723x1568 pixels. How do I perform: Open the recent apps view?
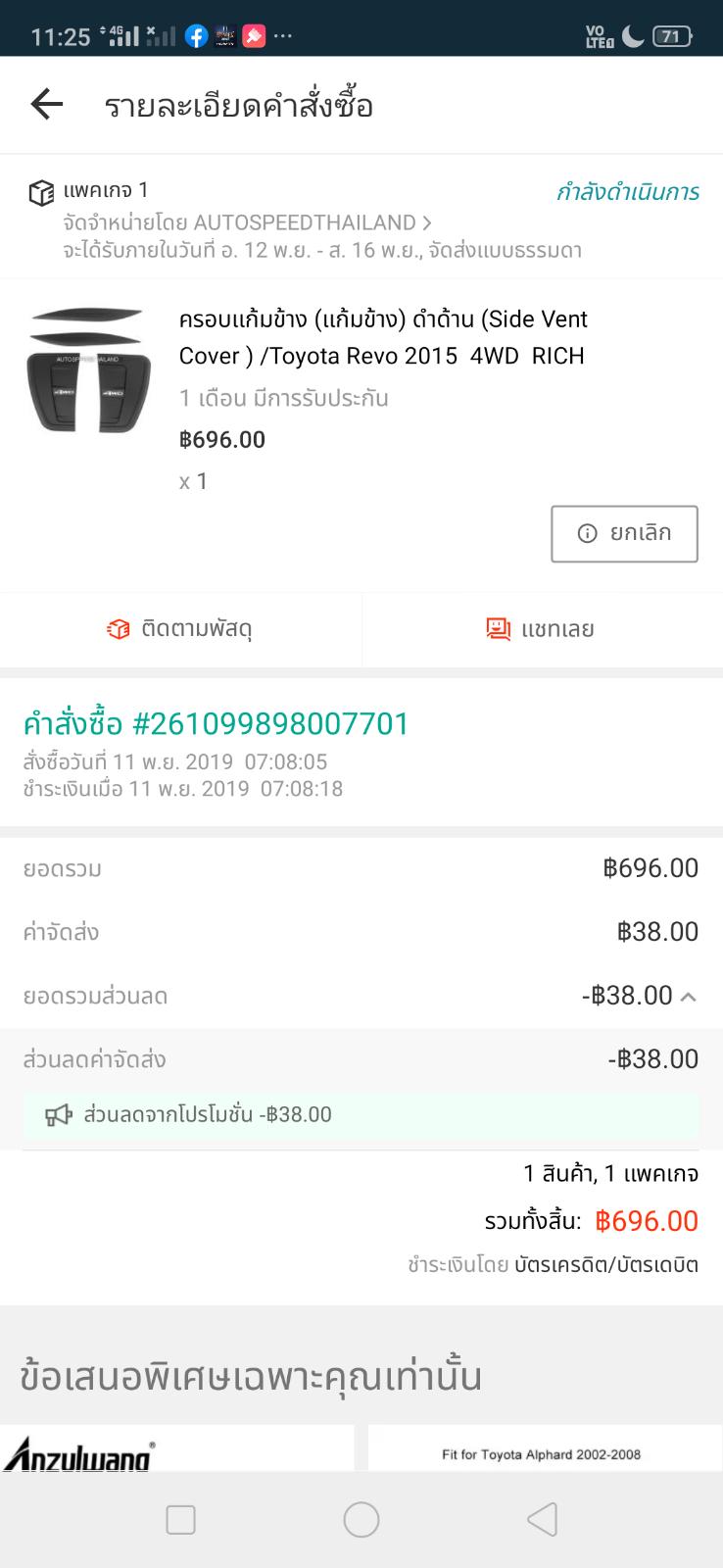coord(180,1520)
